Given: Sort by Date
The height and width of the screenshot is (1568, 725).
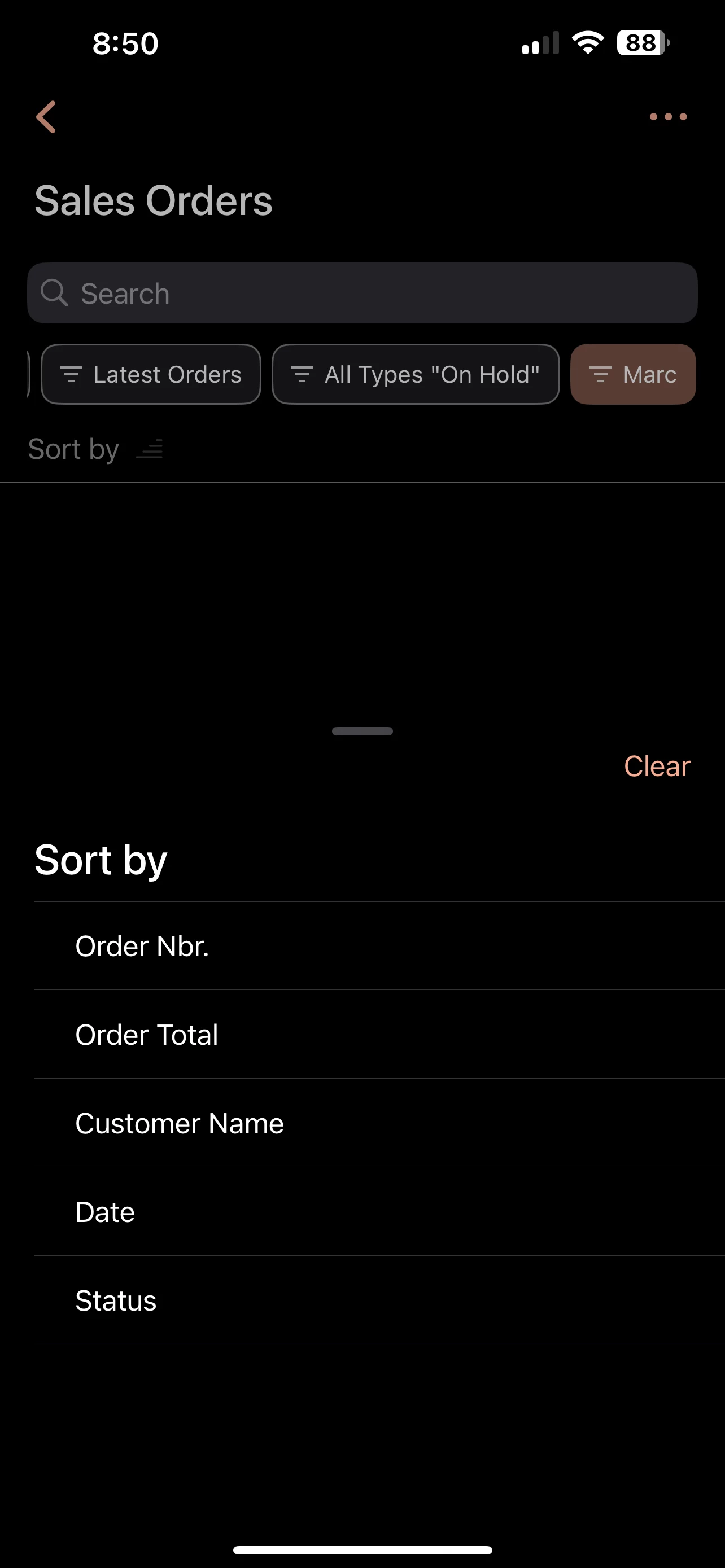Looking at the screenshot, I should coord(104,1211).
